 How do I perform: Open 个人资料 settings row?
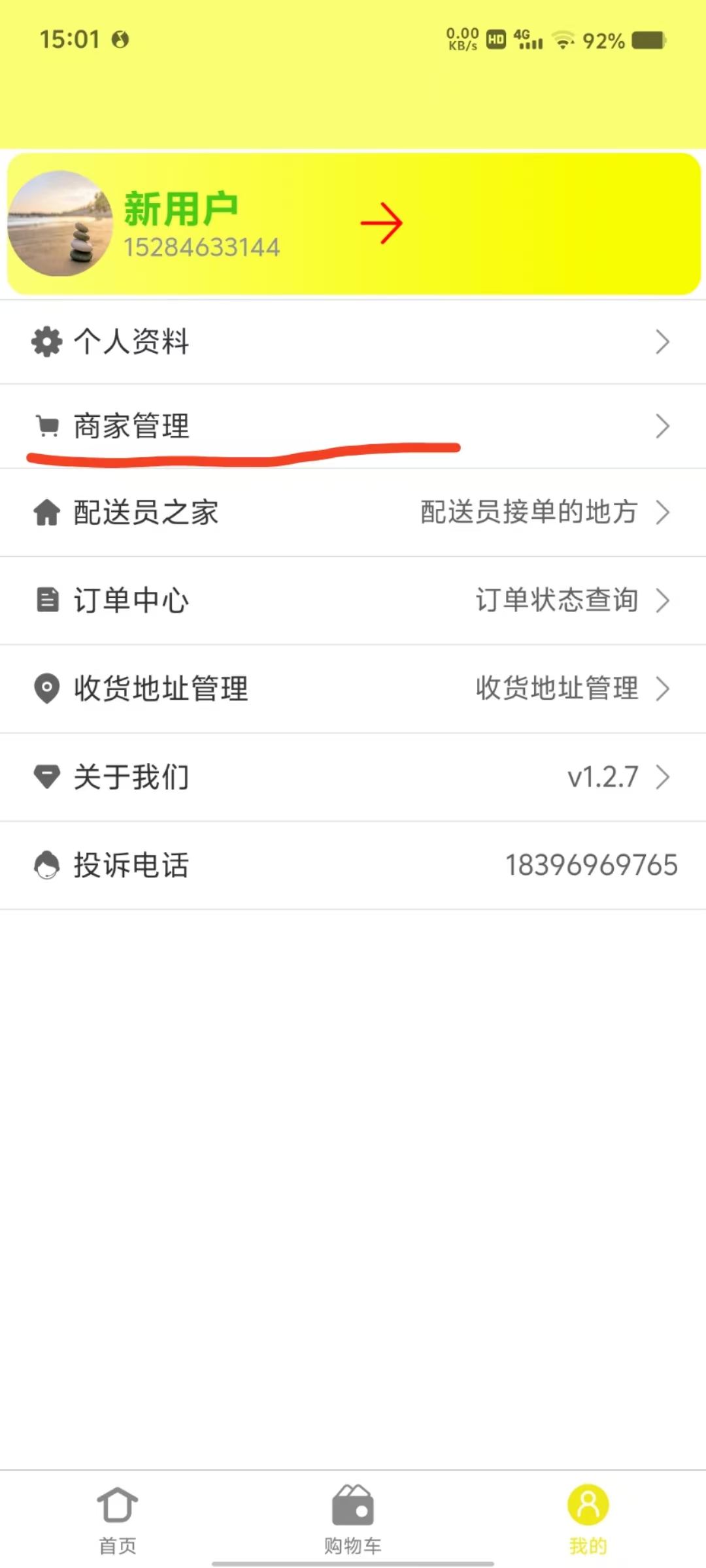click(x=353, y=342)
